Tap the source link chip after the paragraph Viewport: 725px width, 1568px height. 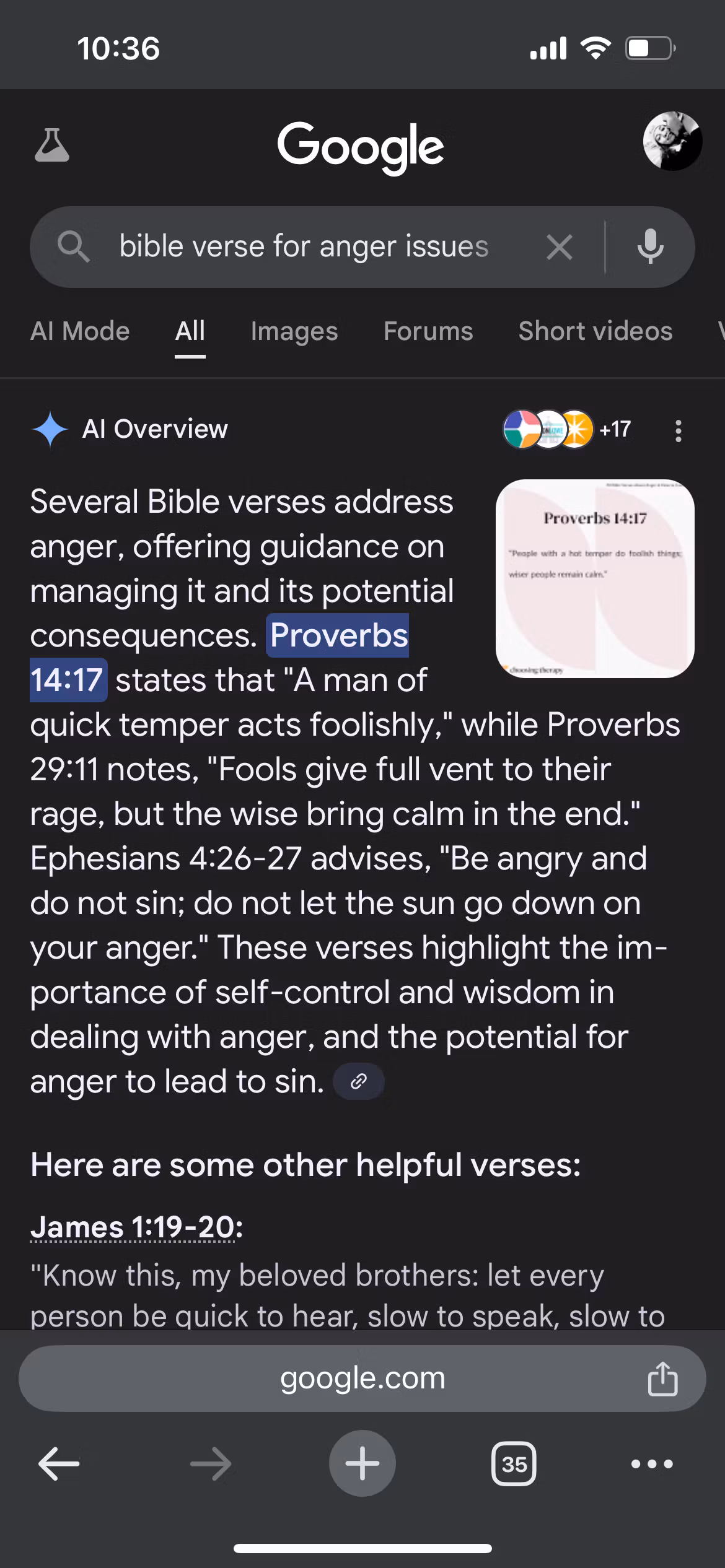pos(359,1082)
